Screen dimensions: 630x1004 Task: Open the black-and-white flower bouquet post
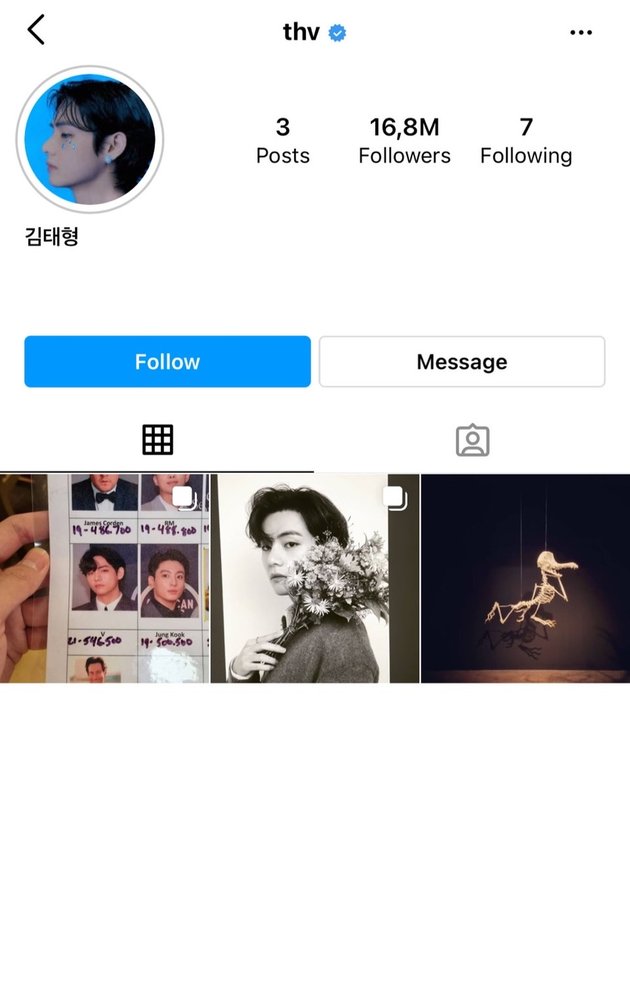pos(315,578)
